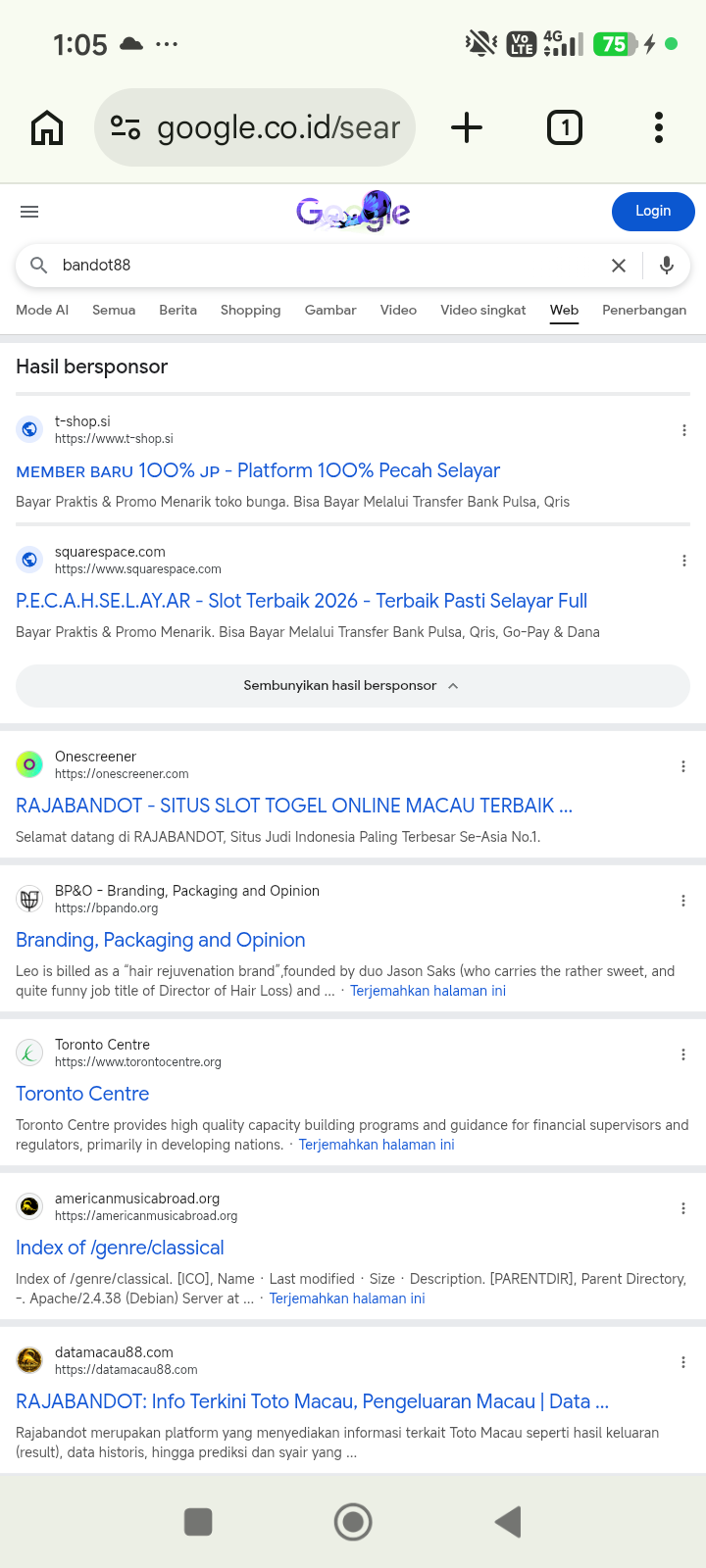Image resolution: width=706 pixels, height=1568 pixels.
Task: Open the tab switcher showing 1 tab
Action: [565, 127]
